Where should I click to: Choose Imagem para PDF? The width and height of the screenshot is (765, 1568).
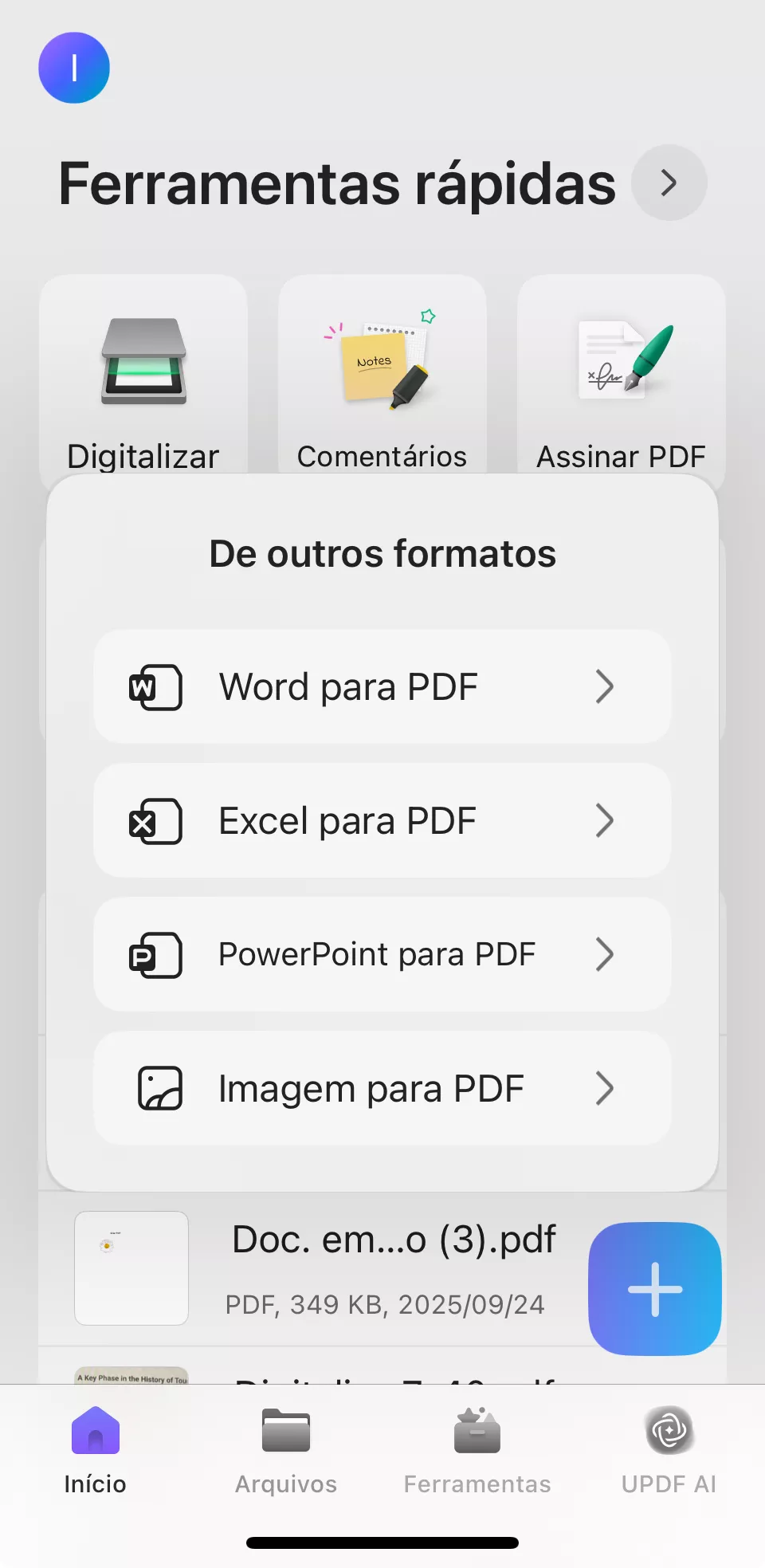[x=382, y=1088]
